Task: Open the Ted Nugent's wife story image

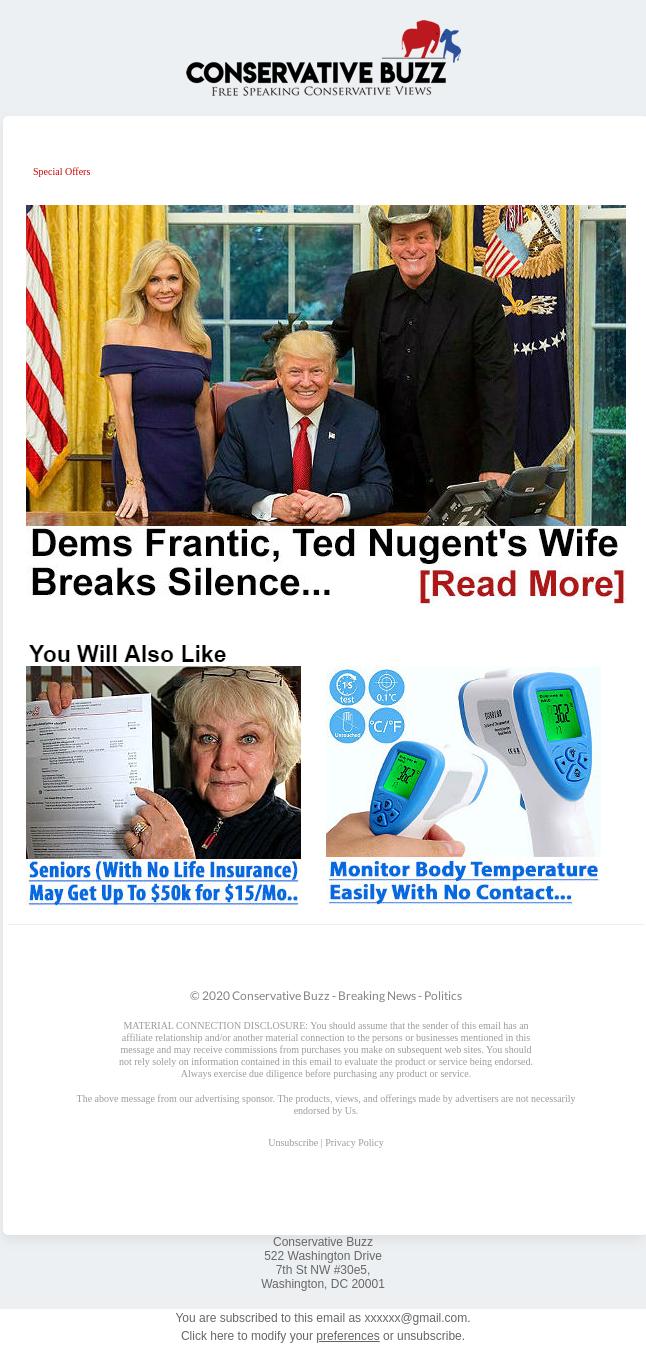Action: [325, 365]
